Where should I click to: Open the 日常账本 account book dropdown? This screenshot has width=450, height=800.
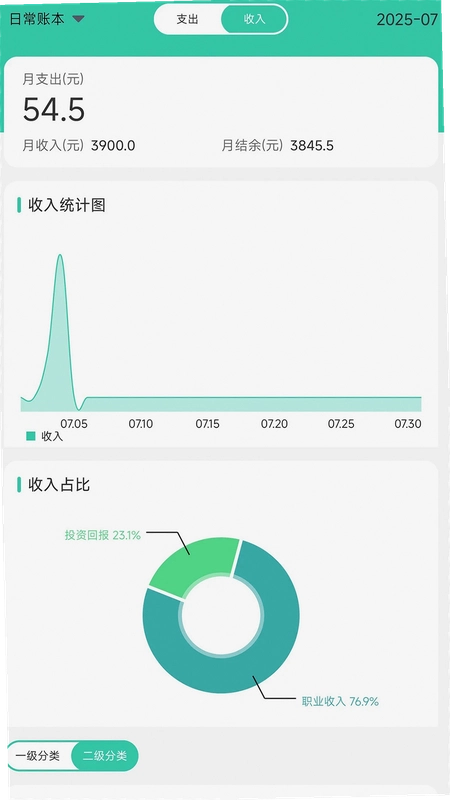point(47,19)
